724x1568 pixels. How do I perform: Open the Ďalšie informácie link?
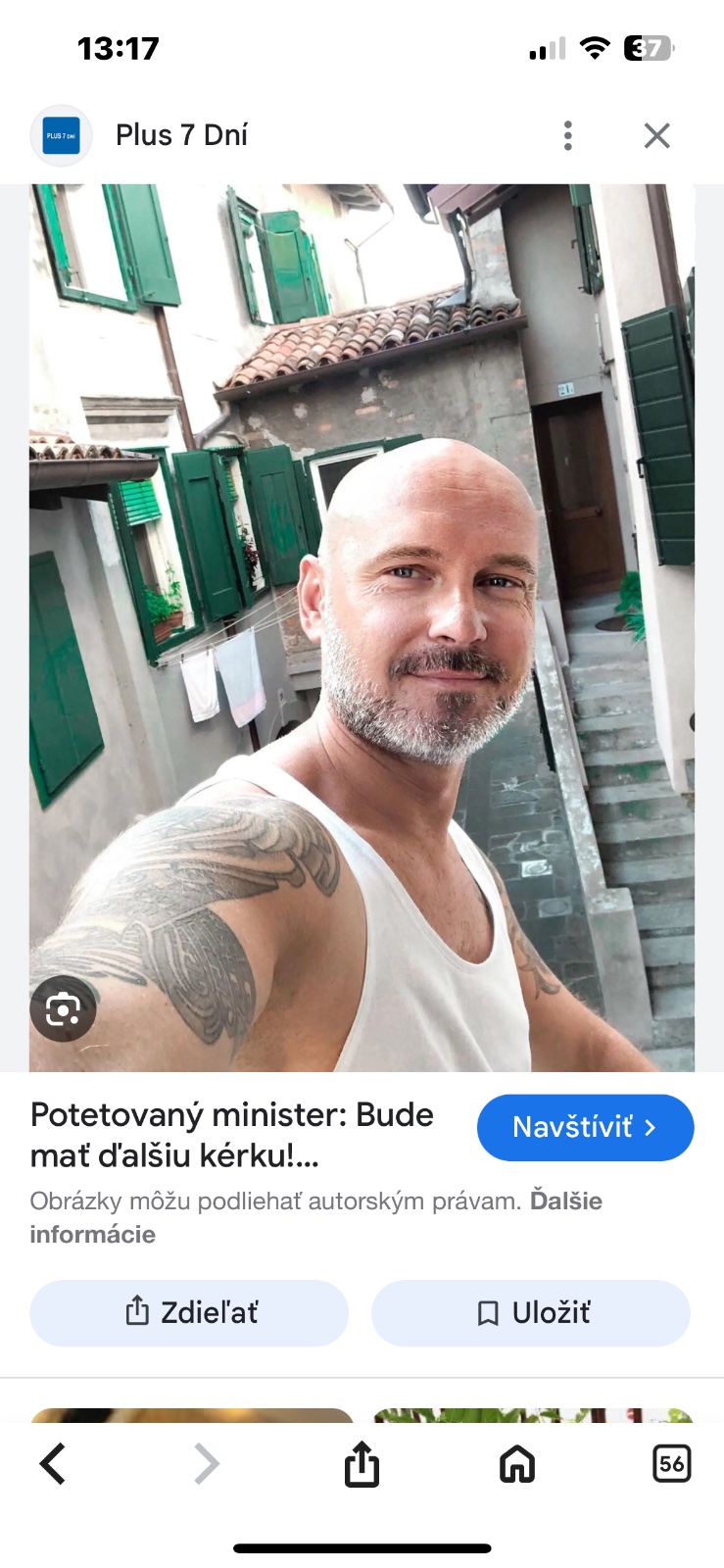coord(565,1201)
